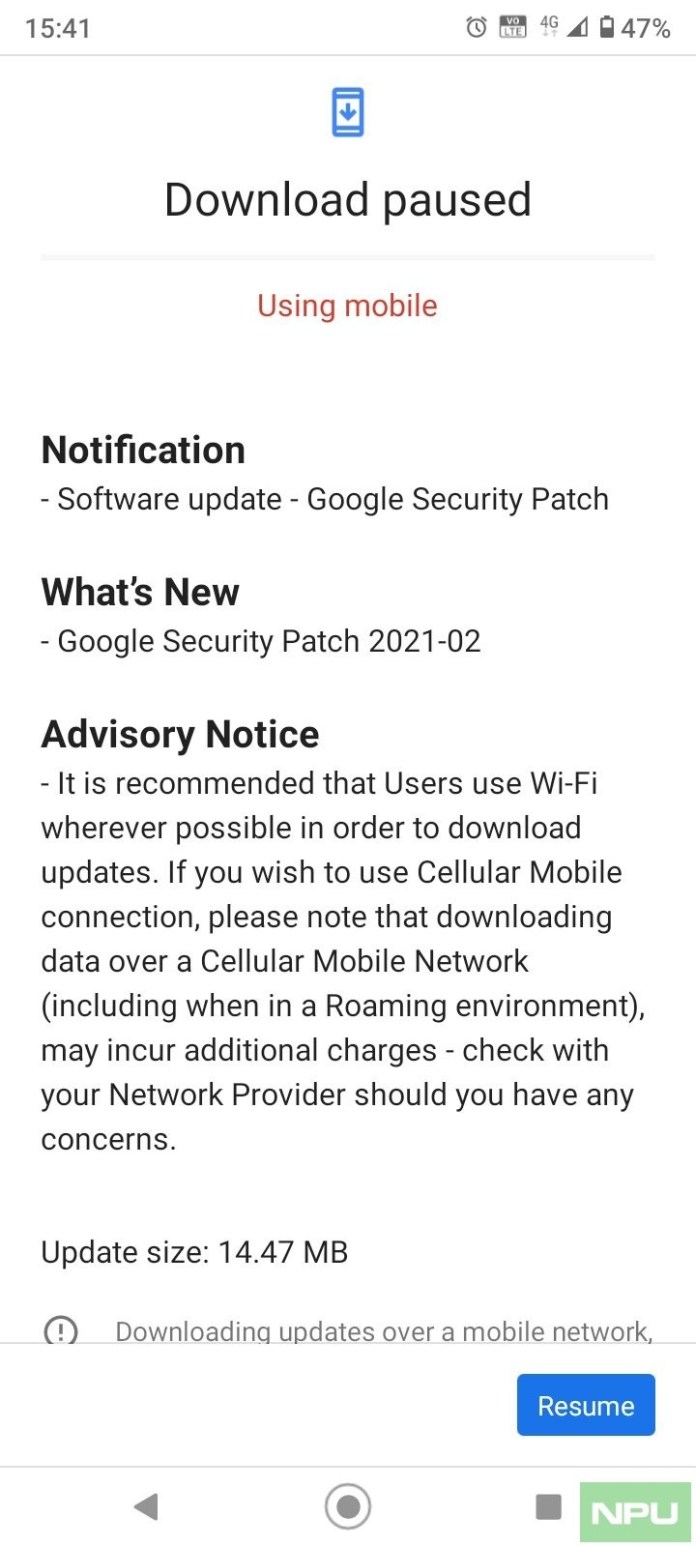Return to the home screen
Screen dimensions: 696x1547
click(x=348, y=1506)
